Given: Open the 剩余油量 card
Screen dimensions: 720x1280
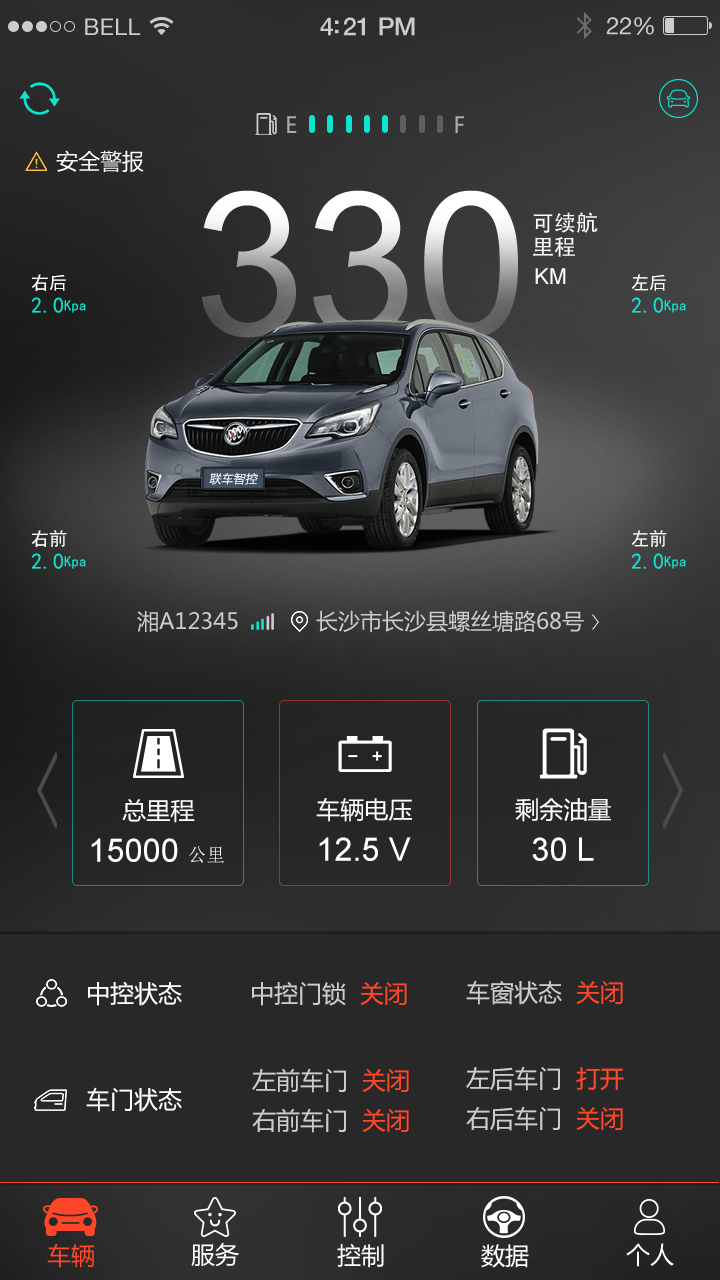Looking at the screenshot, I should click(563, 793).
